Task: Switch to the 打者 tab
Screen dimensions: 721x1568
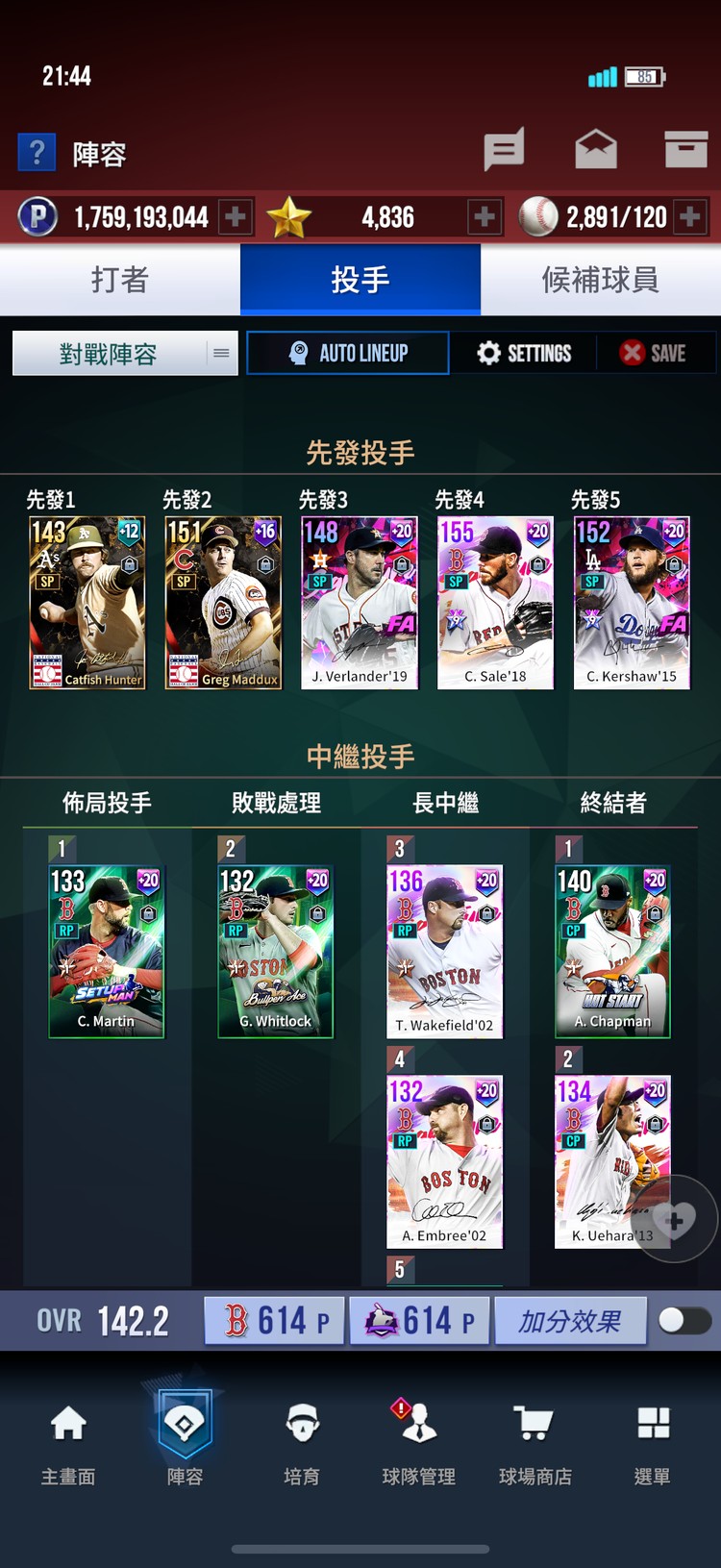Action: coord(120,280)
